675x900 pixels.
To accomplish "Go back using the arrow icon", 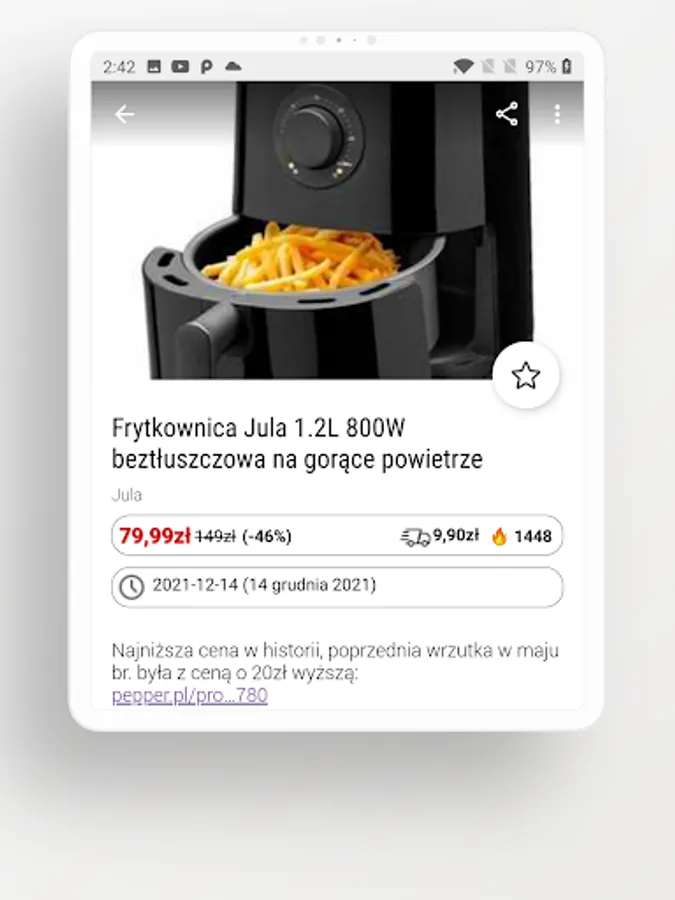I will [124, 115].
